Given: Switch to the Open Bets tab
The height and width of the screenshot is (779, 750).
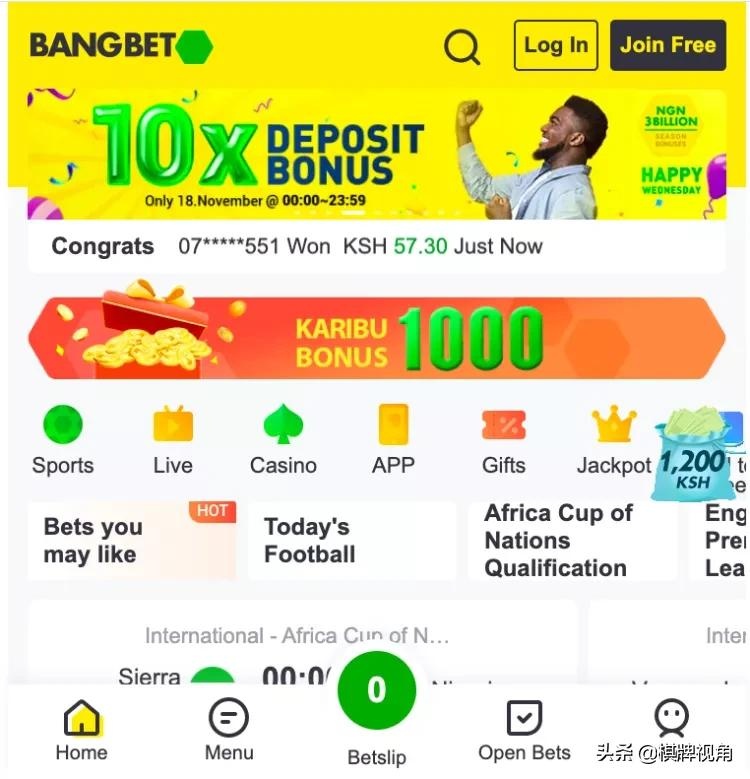Looking at the screenshot, I should pyautogui.click(x=524, y=730).
